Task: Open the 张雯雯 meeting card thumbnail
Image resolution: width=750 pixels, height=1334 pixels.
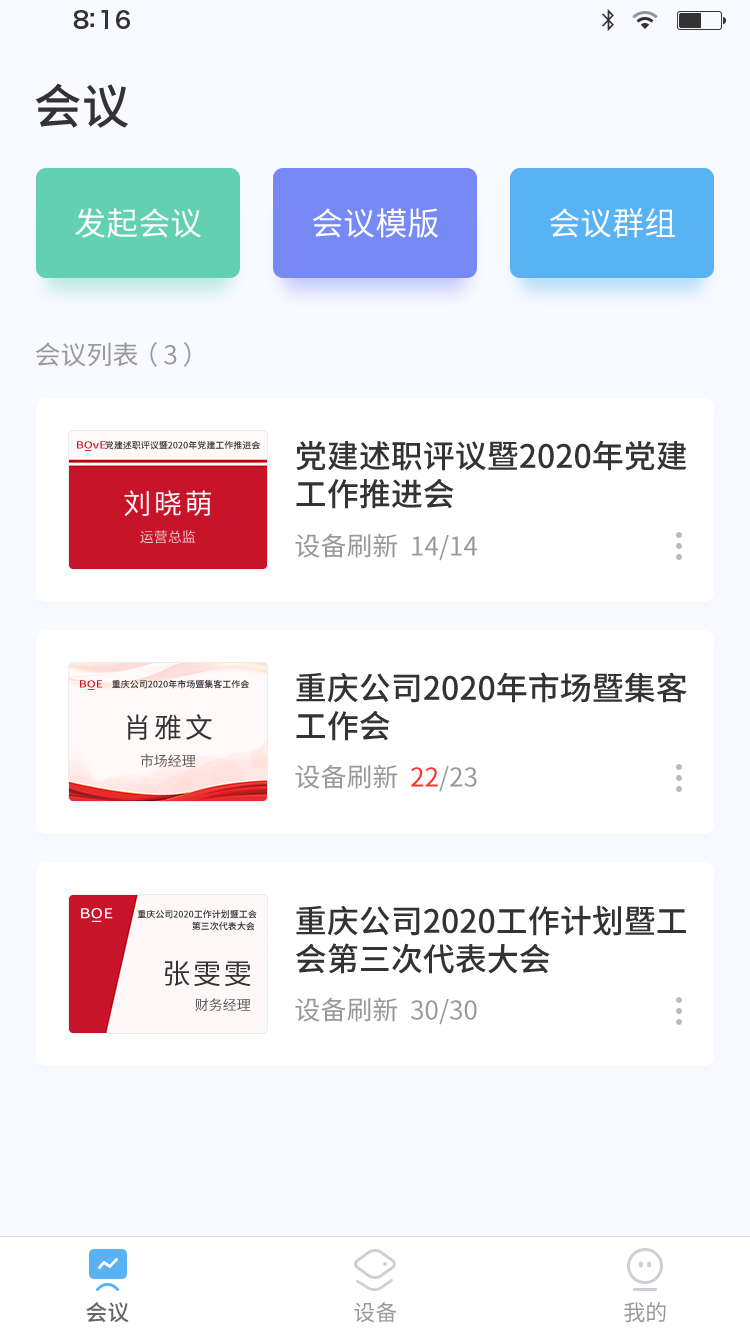Action: point(167,963)
